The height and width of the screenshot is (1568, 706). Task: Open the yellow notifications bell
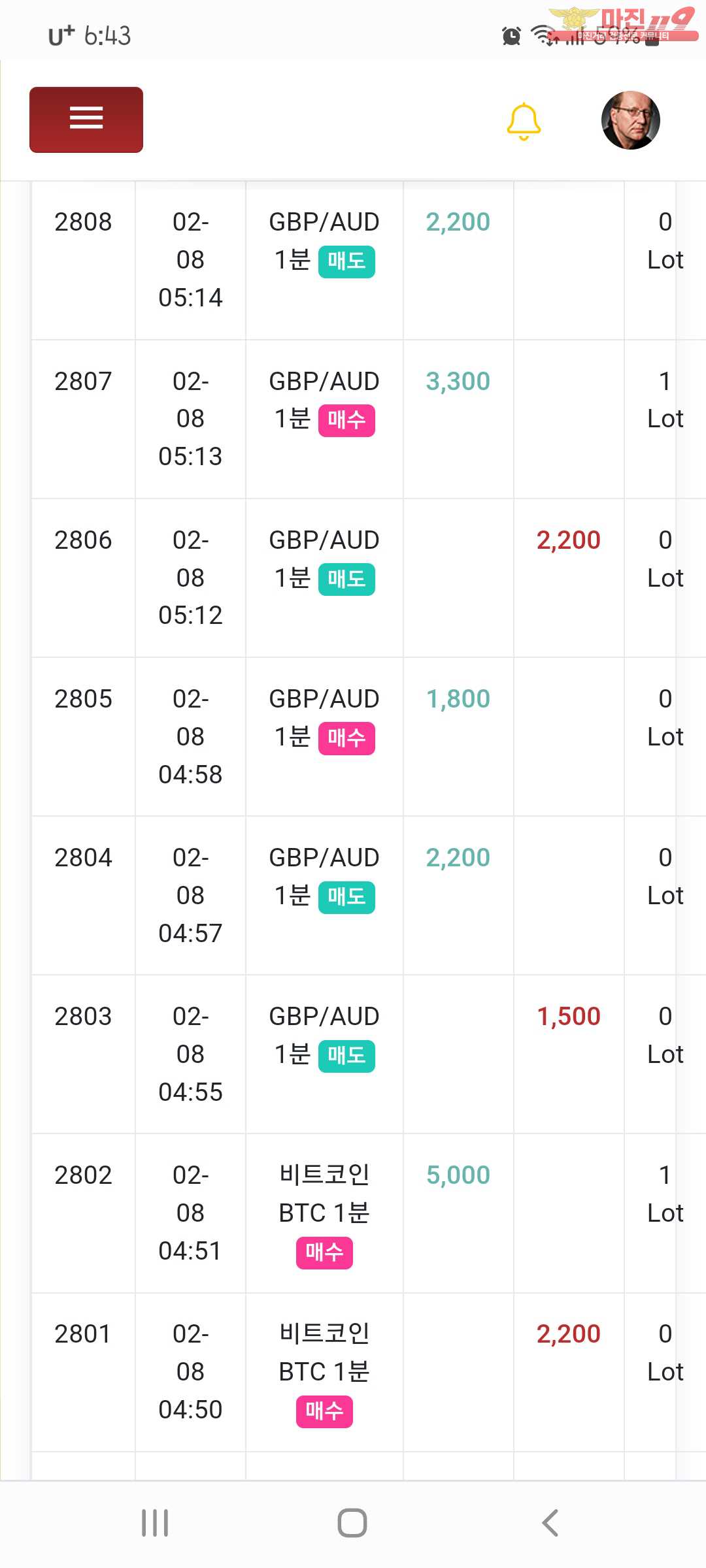524,122
